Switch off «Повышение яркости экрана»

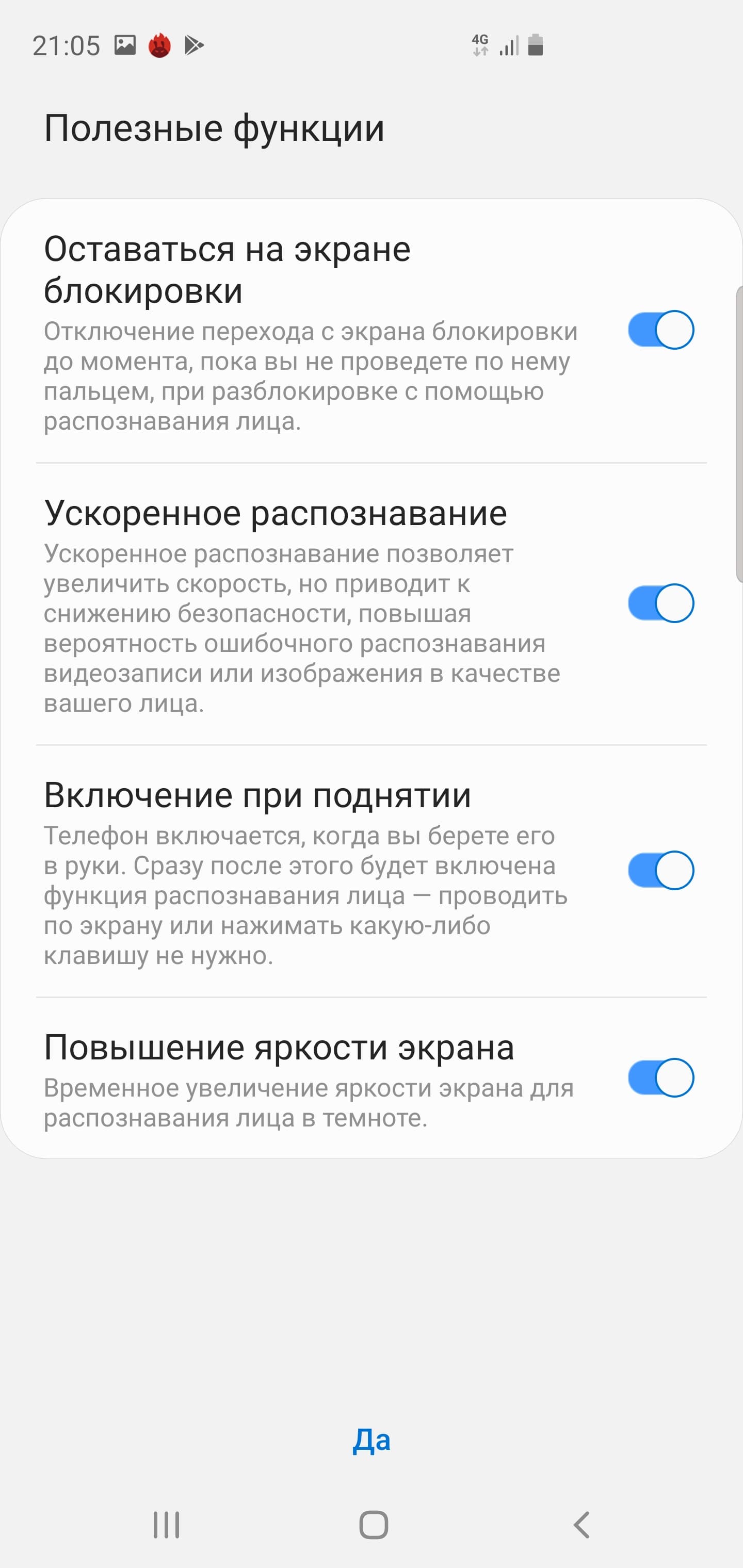(661, 1078)
